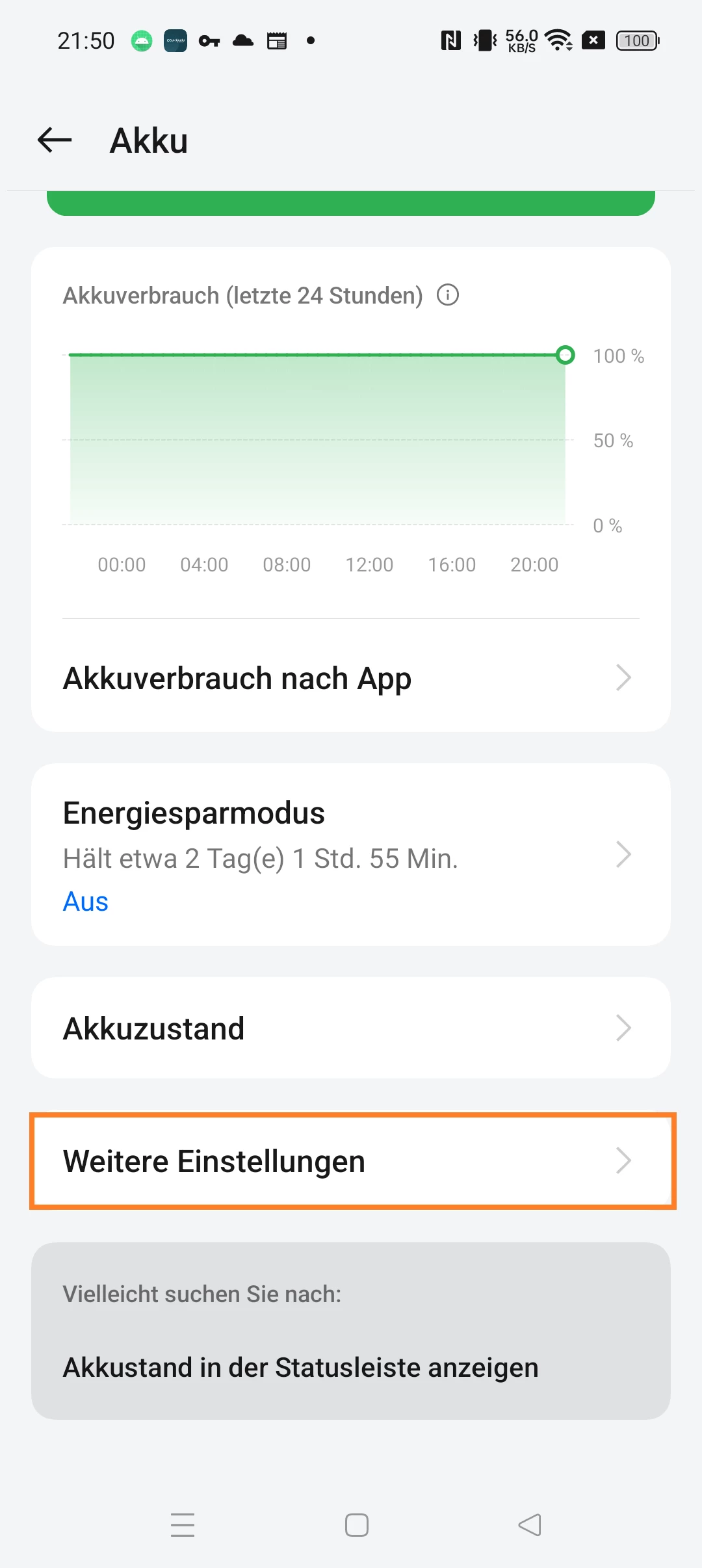Show info about Akkuverbrauch (letzte 24 Stunden)
The image size is (702, 1568).
447,295
